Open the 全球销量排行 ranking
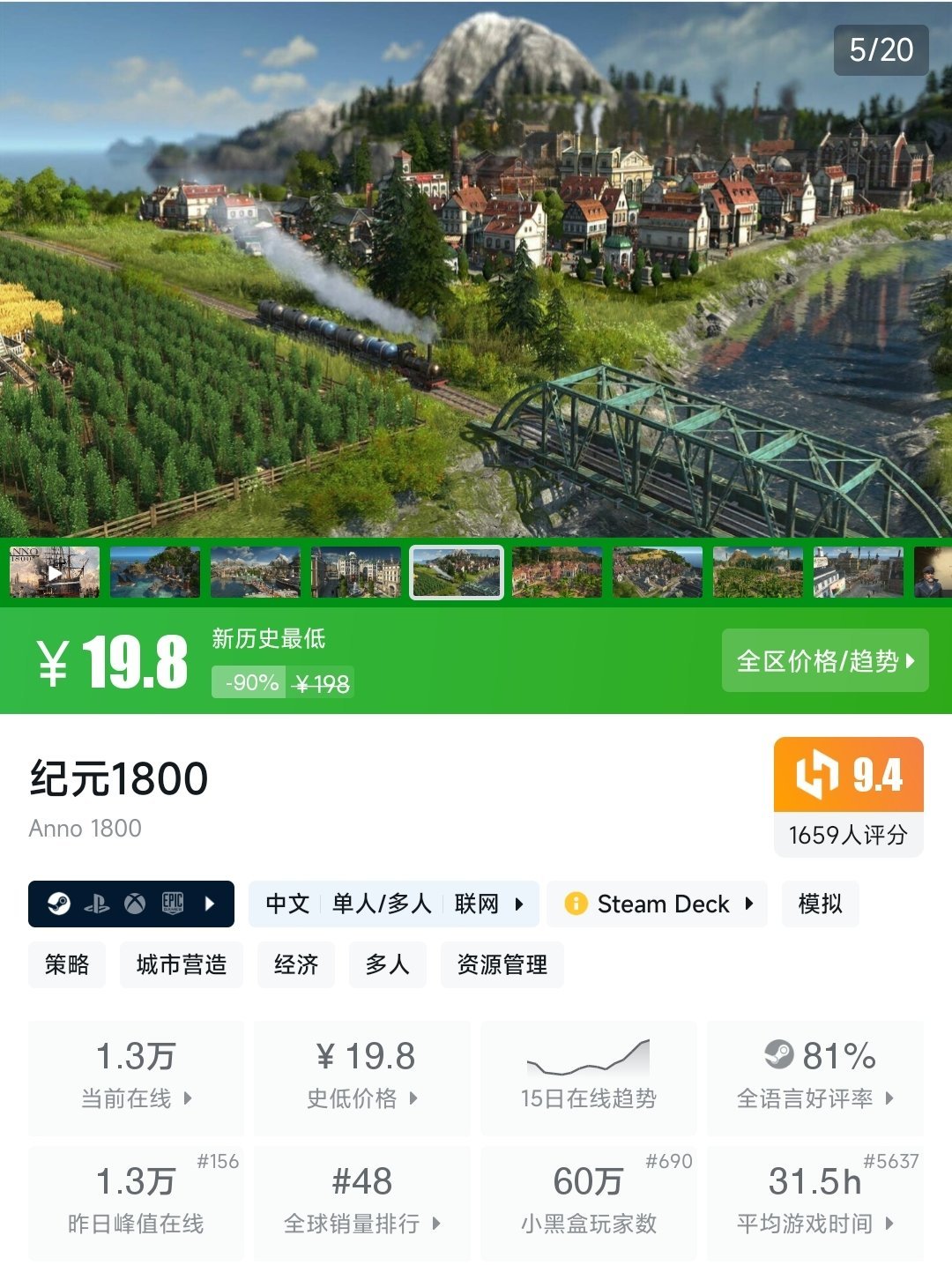Image resolution: width=952 pixels, height=1265 pixels. point(362,1201)
